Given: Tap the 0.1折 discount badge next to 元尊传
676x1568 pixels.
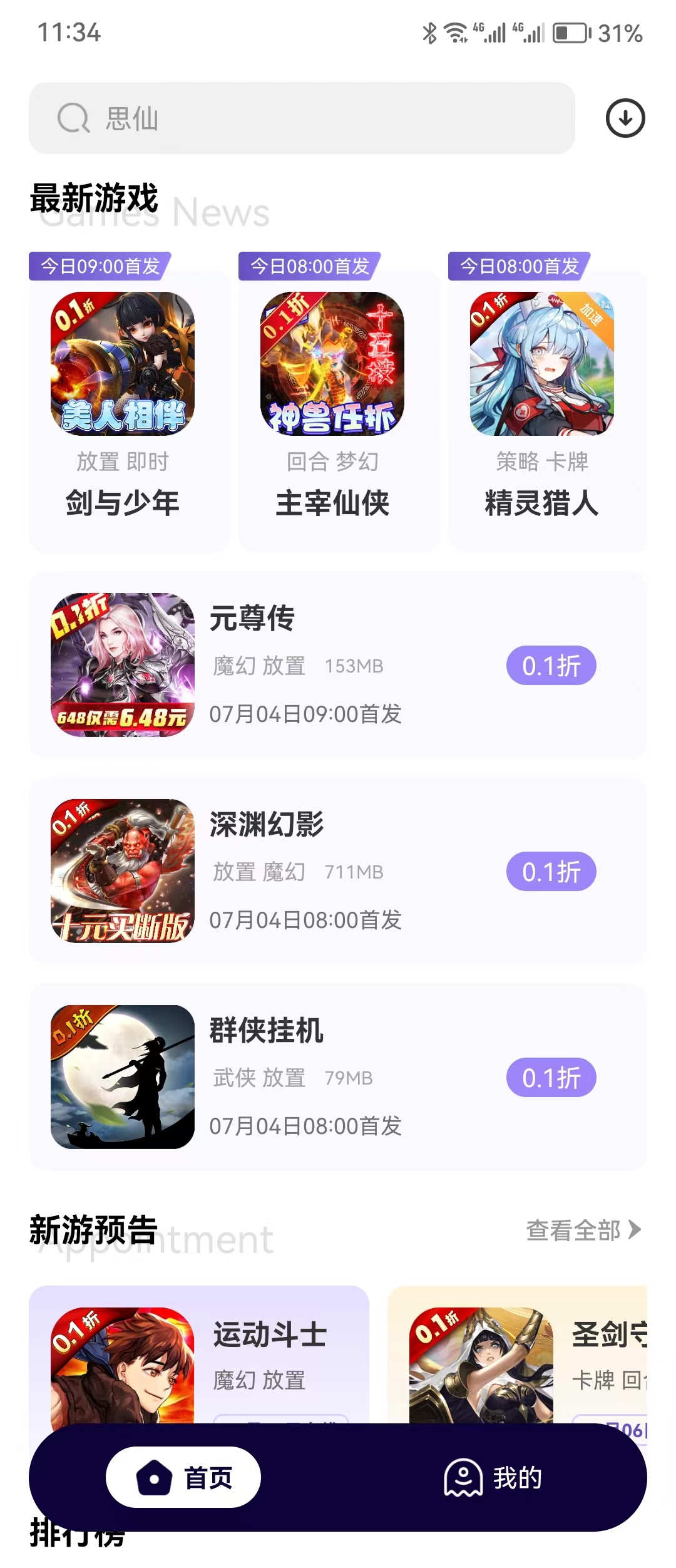Looking at the screenshot, I should tap(550, 666).
